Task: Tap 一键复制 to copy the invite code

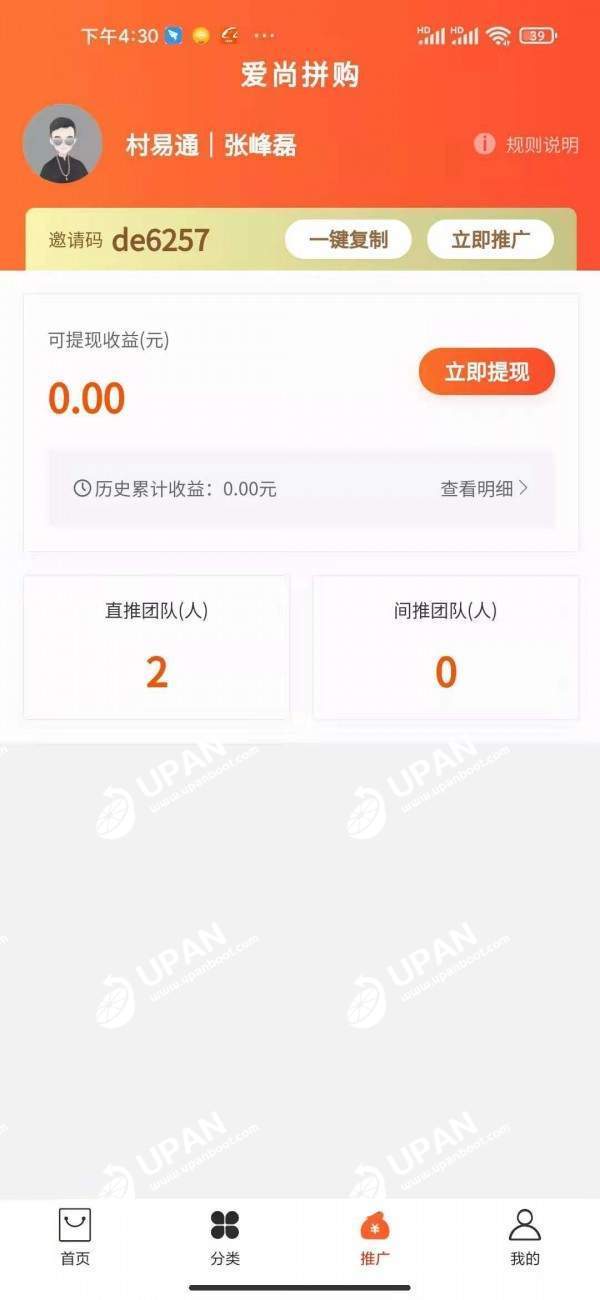Action: 348,240
